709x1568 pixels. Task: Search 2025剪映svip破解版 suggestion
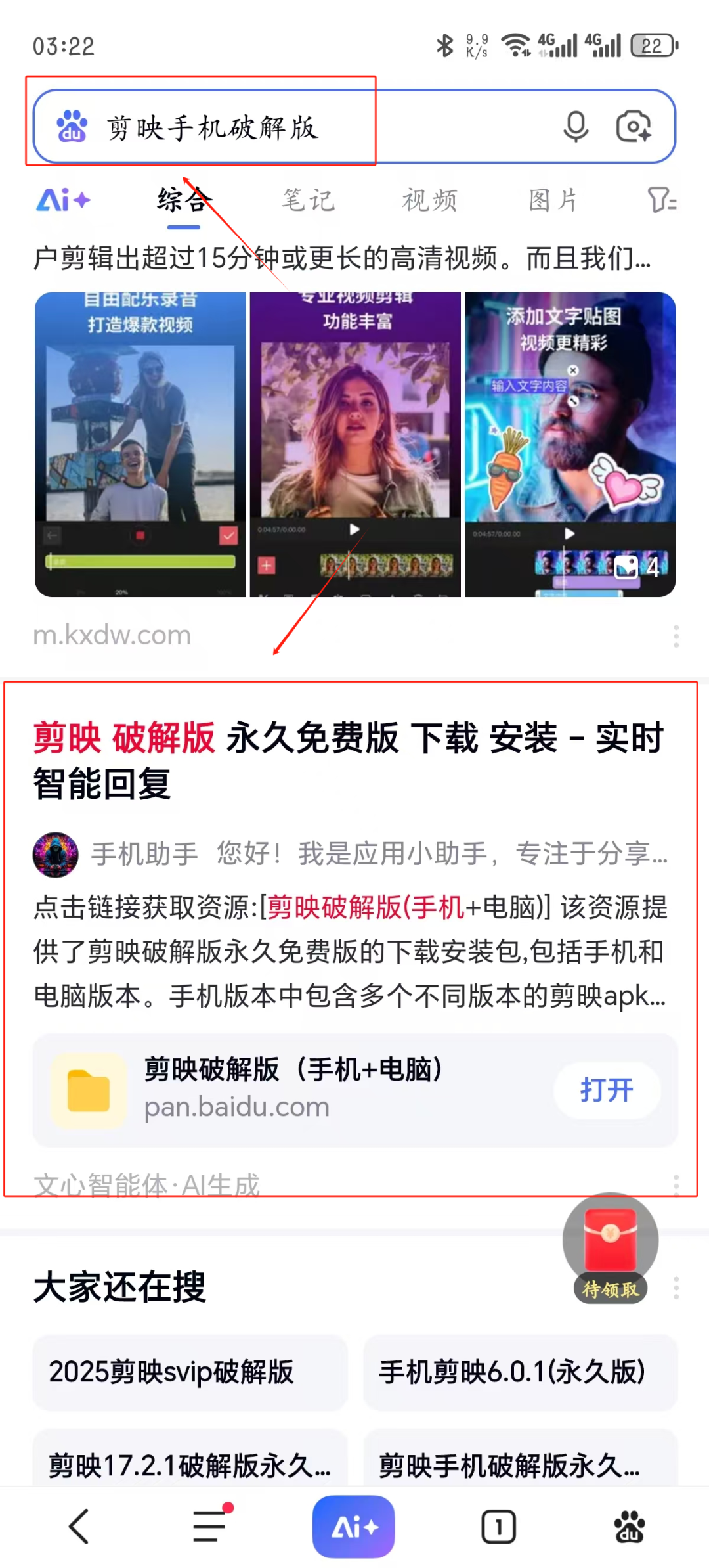pos(190,1372)
